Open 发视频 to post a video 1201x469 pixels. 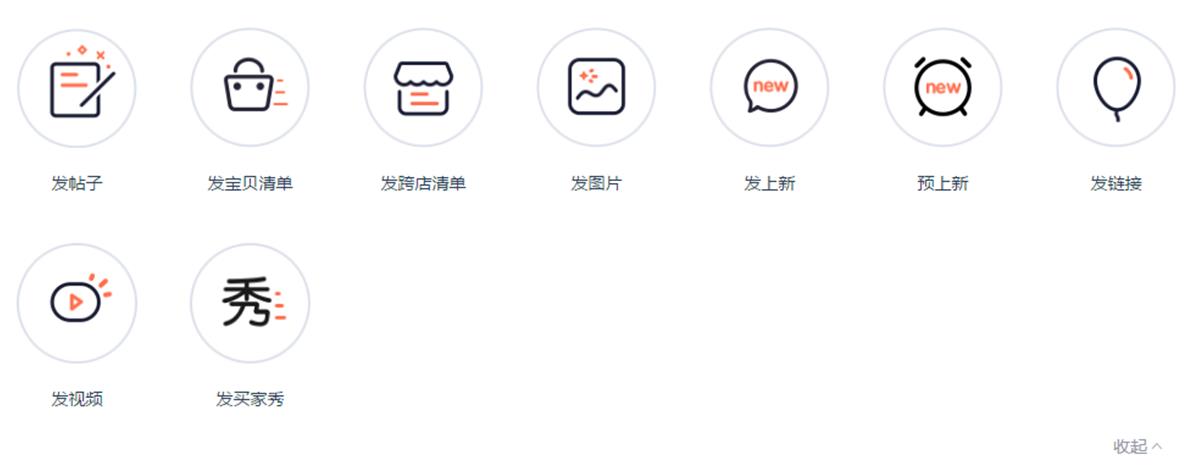point(77,303)
